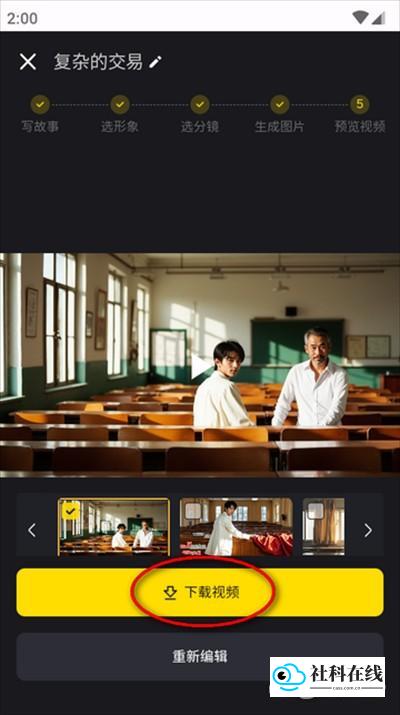Show next thumbnails with right arrow
This screenshot has width=400, height=715.
tap(368, 530)
